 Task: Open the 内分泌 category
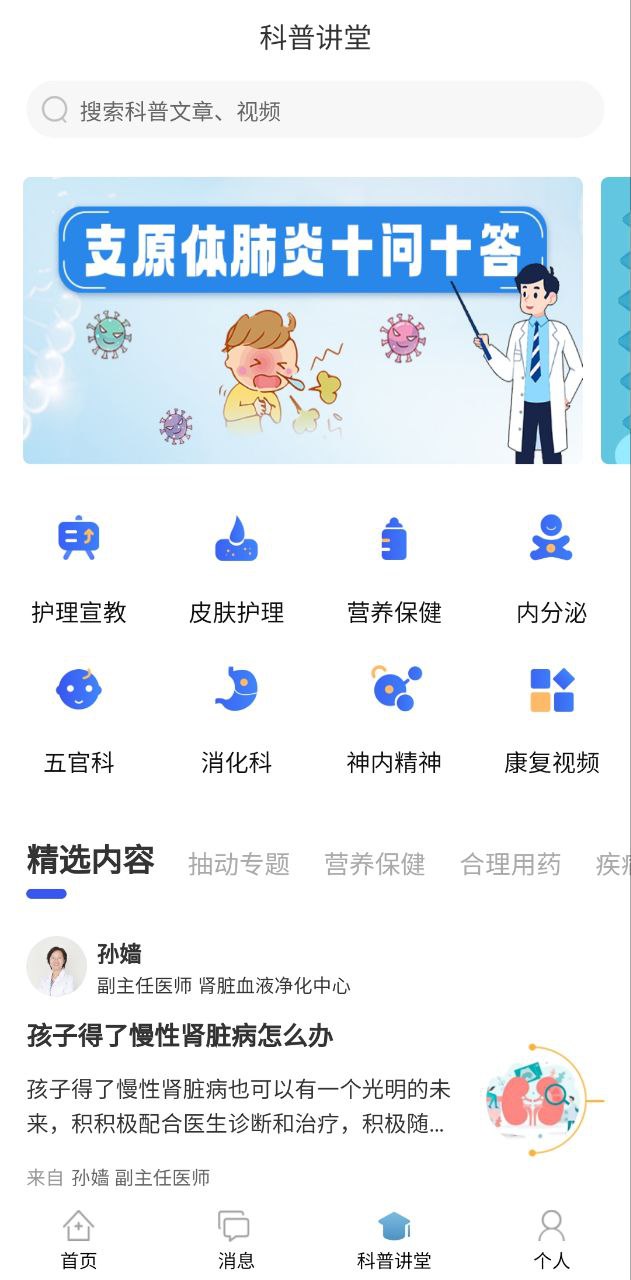[x=551, y=566]
